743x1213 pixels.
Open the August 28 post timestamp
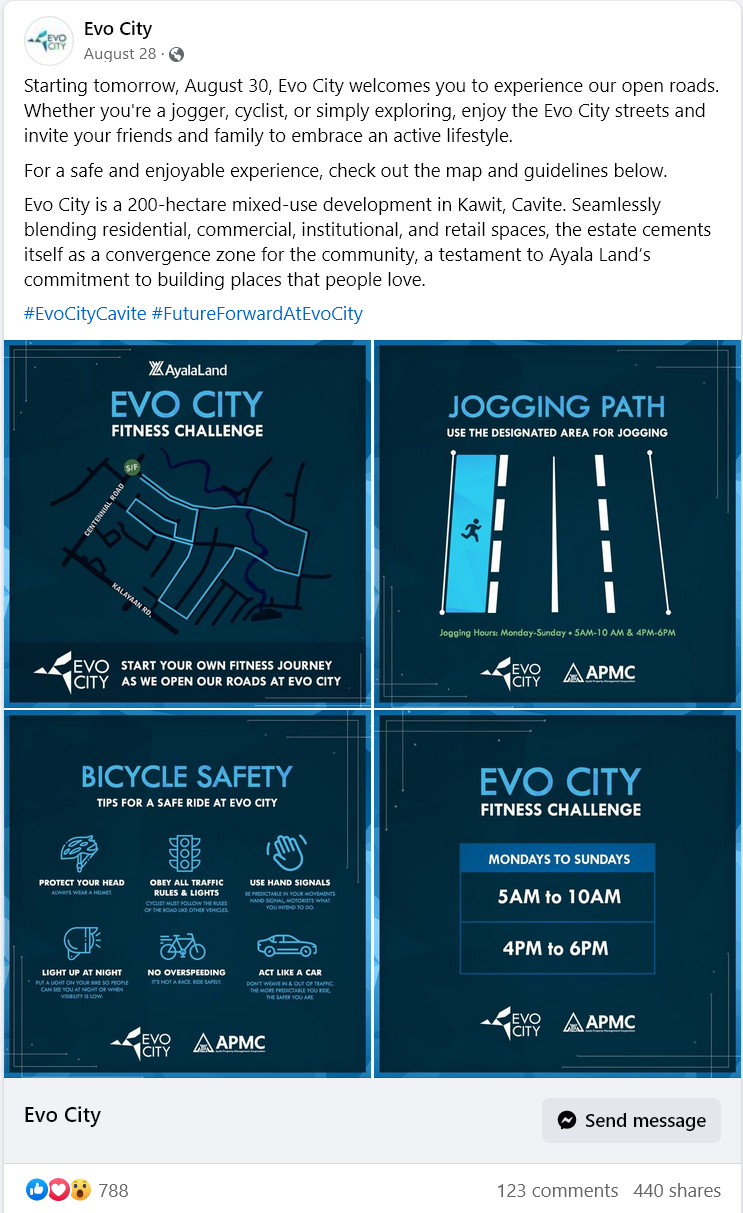tap(120, 54)
